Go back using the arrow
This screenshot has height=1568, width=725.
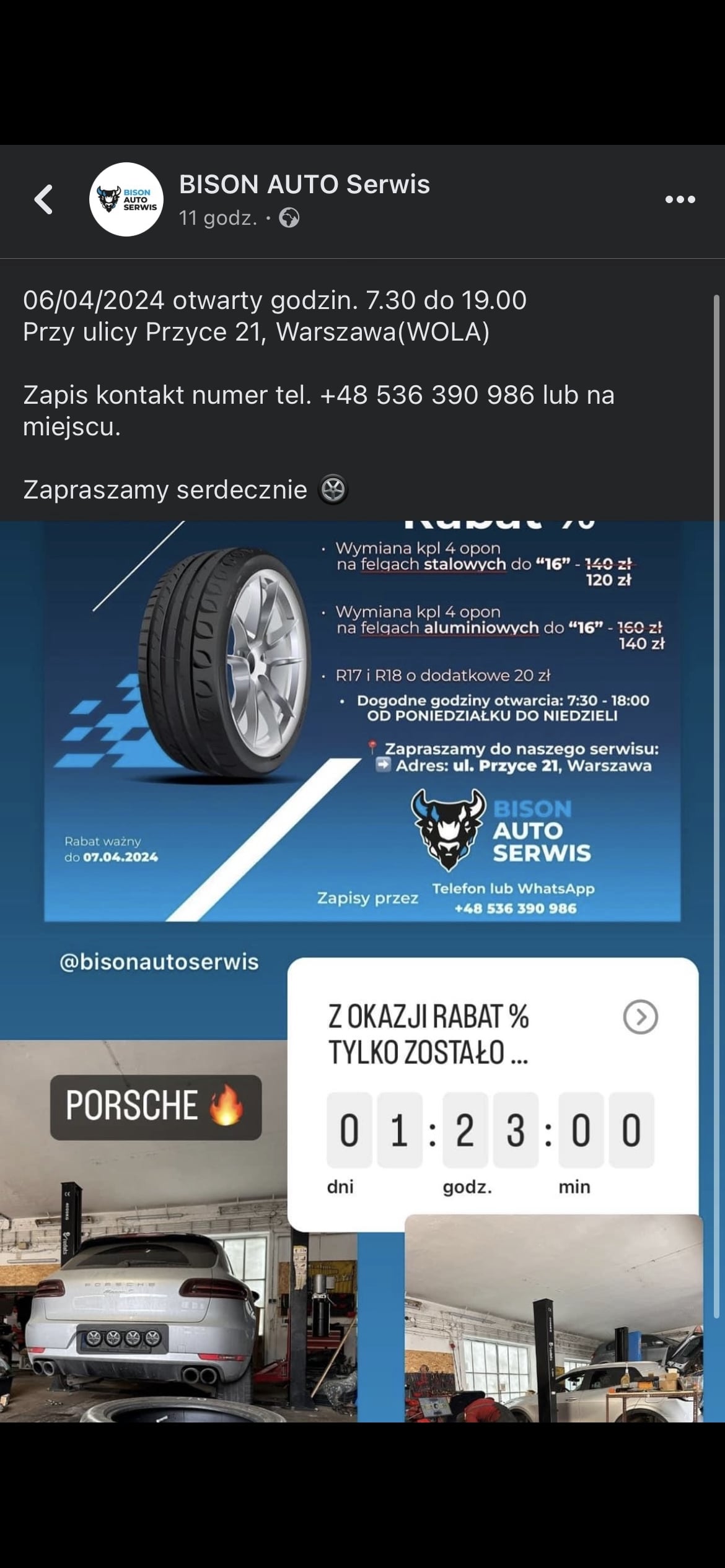43,199
